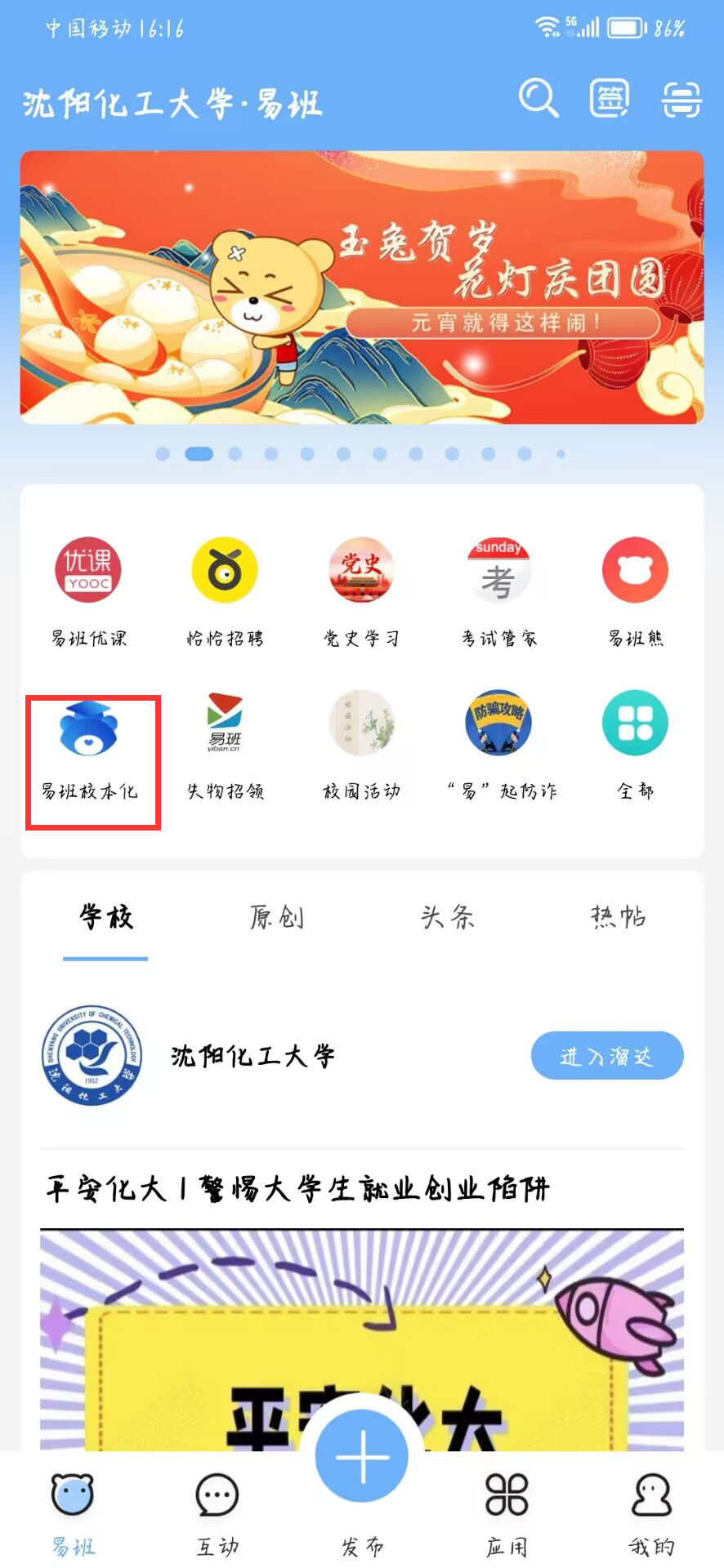
Task: Open the QR scan icon
Action: pyautogui.click(x=681, y=99)
